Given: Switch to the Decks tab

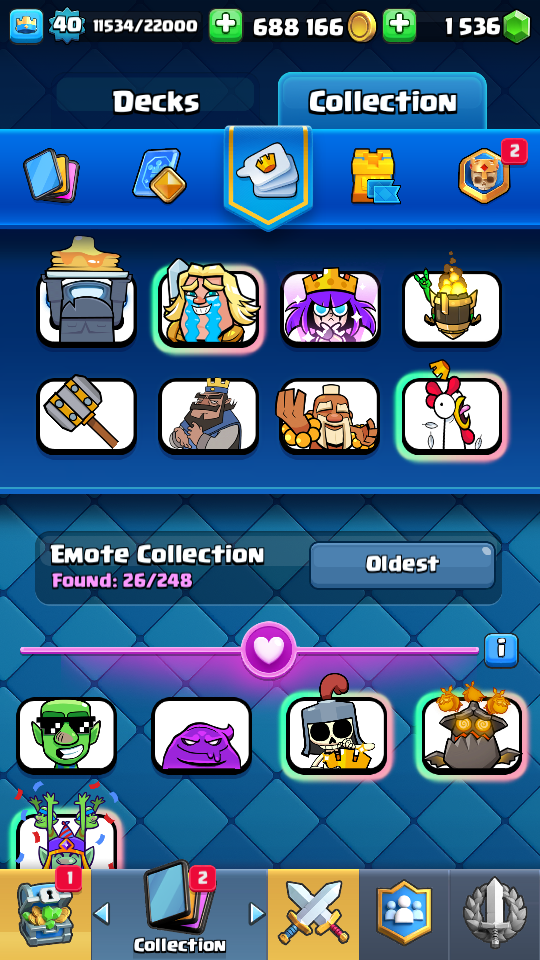Looking at the screenshot, I should point(156,102).
